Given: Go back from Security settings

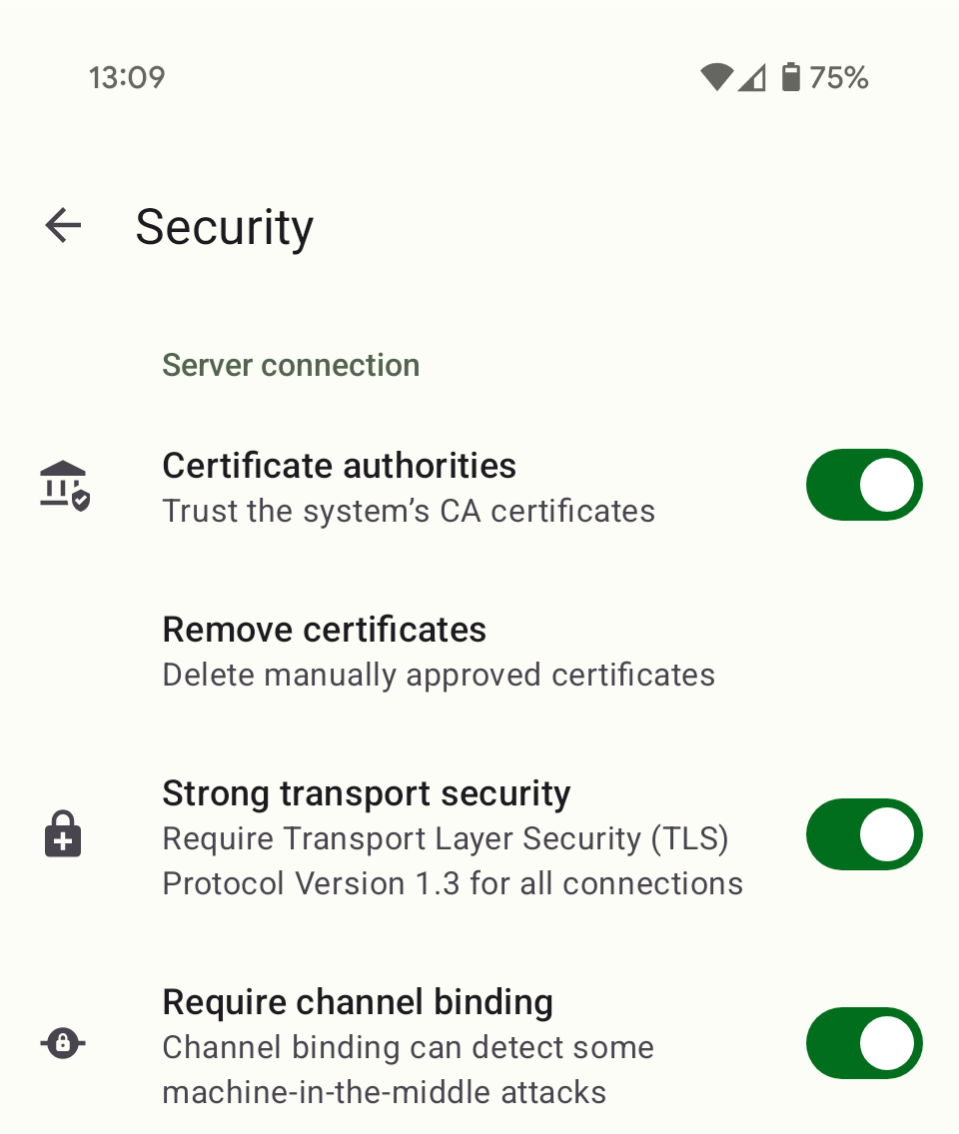Looking at the screenshot, I should point(63,226).
